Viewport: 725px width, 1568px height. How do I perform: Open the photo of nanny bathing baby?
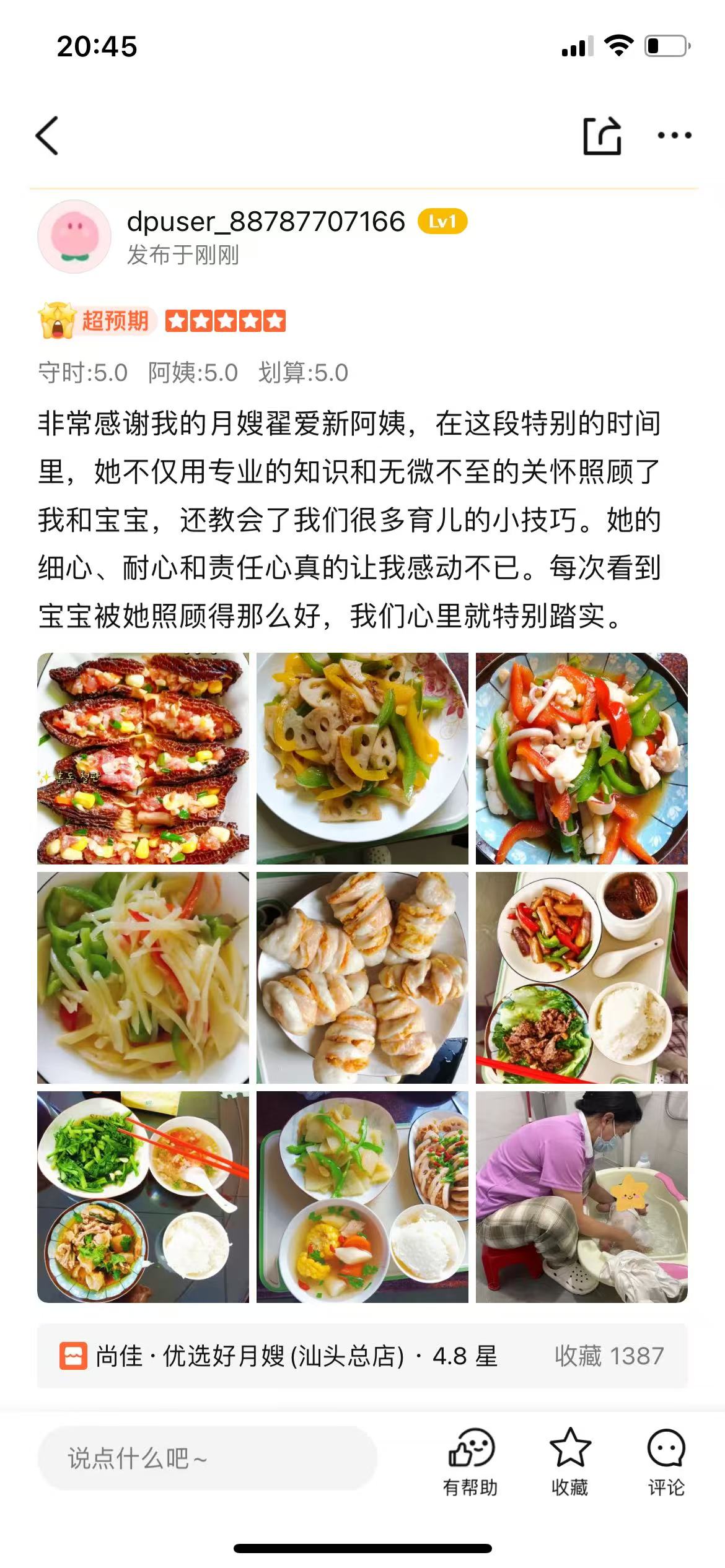click(x=581, y=1196)
